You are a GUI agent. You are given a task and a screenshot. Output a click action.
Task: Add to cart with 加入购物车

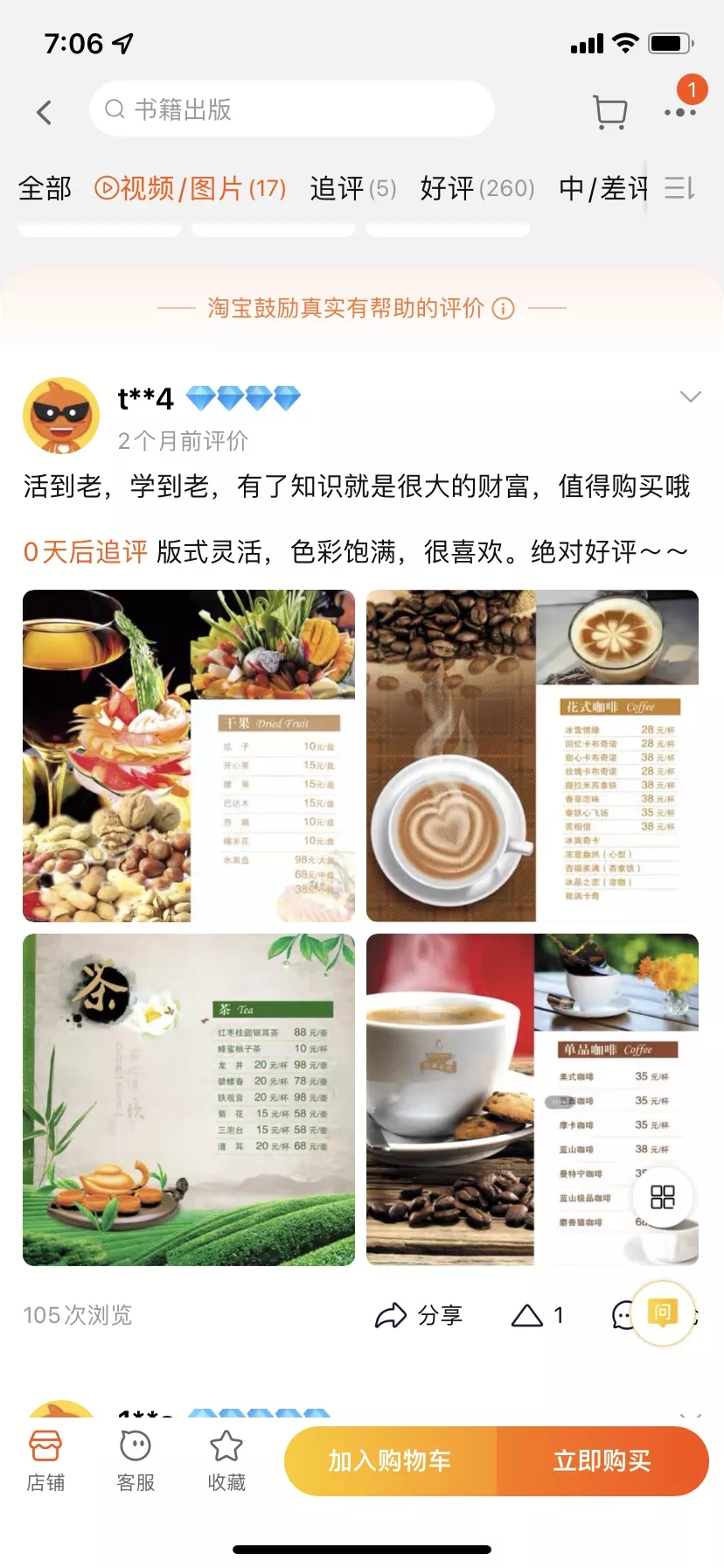390,1460
